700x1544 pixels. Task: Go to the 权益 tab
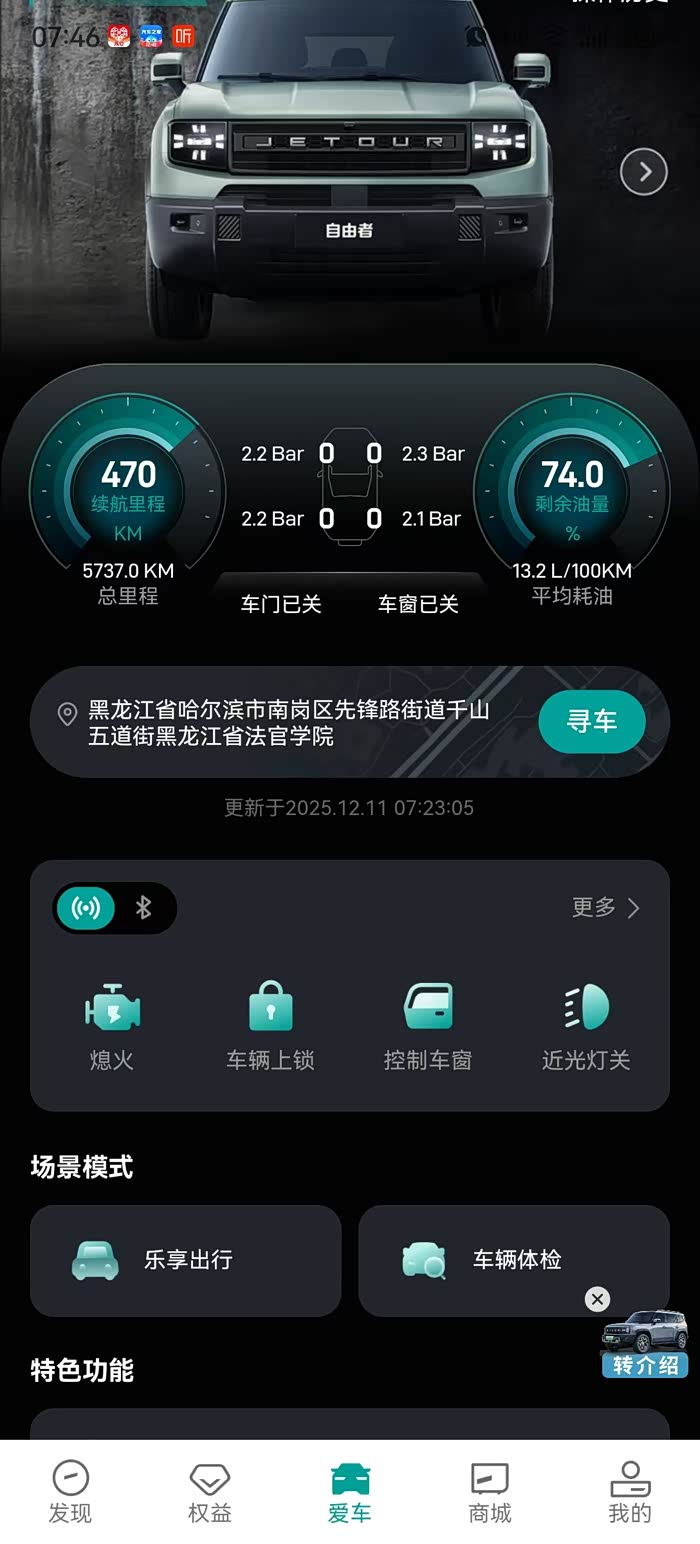coord(210,1491)
